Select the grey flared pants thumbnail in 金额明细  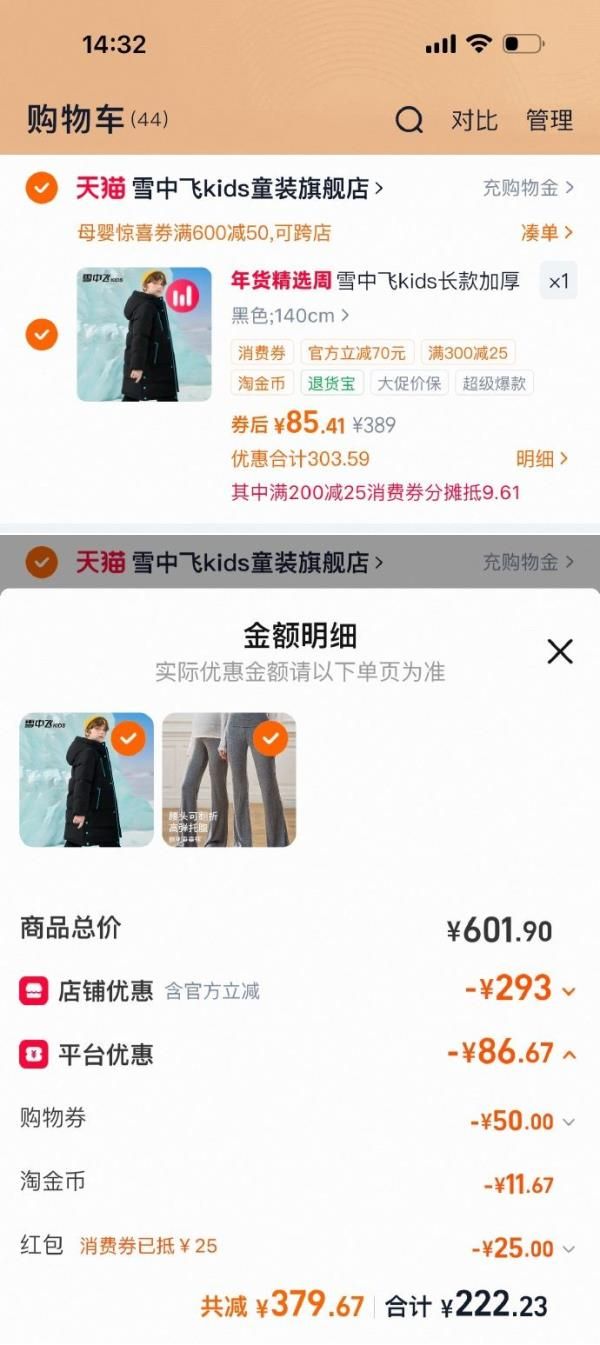point(229,780)
